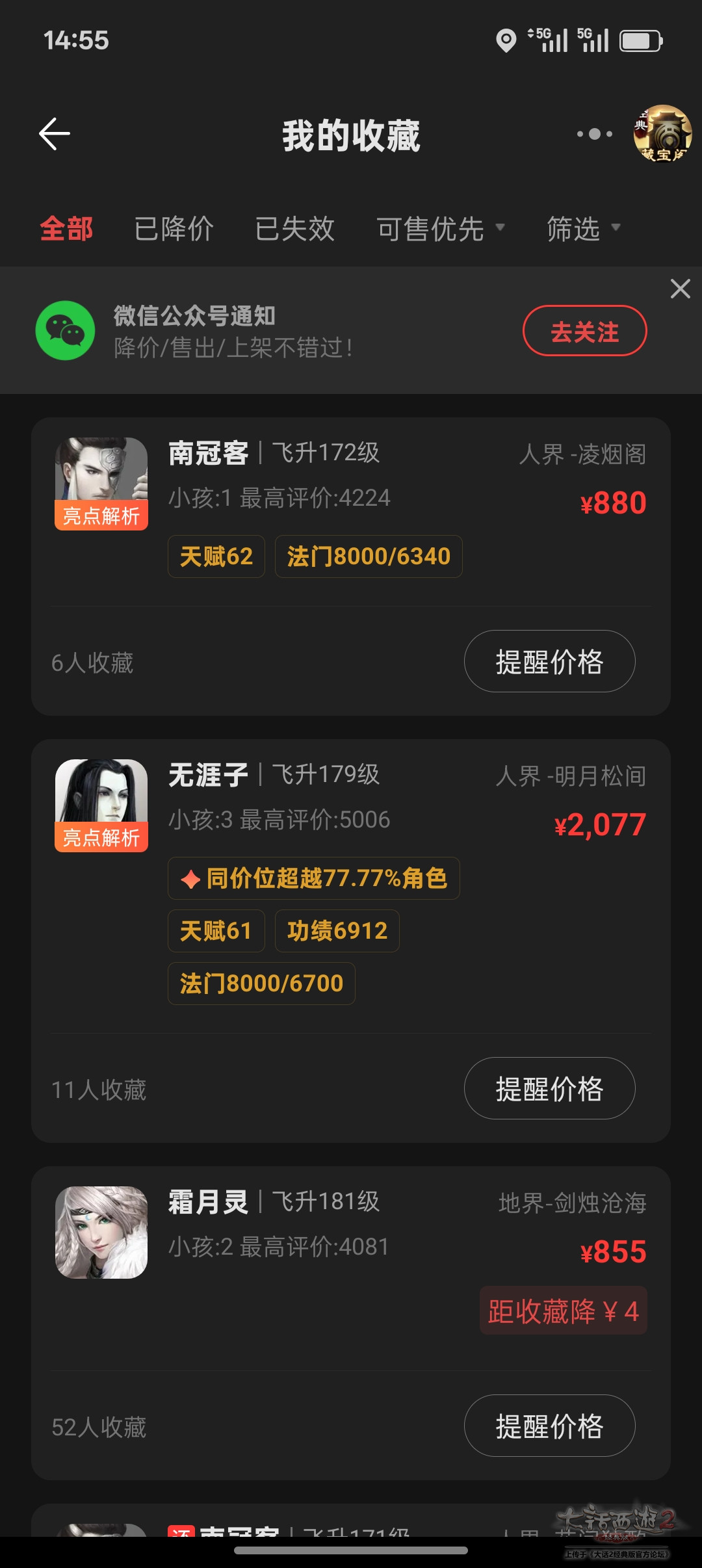
Task: Open the 筛选 filter dropdown
Action: pyautogui.click(x=583, y=229)
